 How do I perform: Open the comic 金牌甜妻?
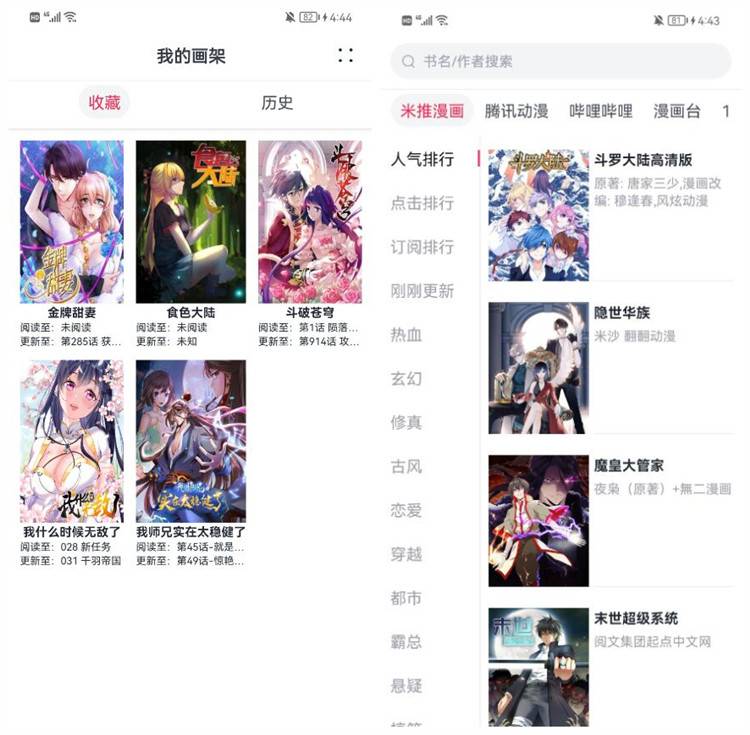(72, 222)
